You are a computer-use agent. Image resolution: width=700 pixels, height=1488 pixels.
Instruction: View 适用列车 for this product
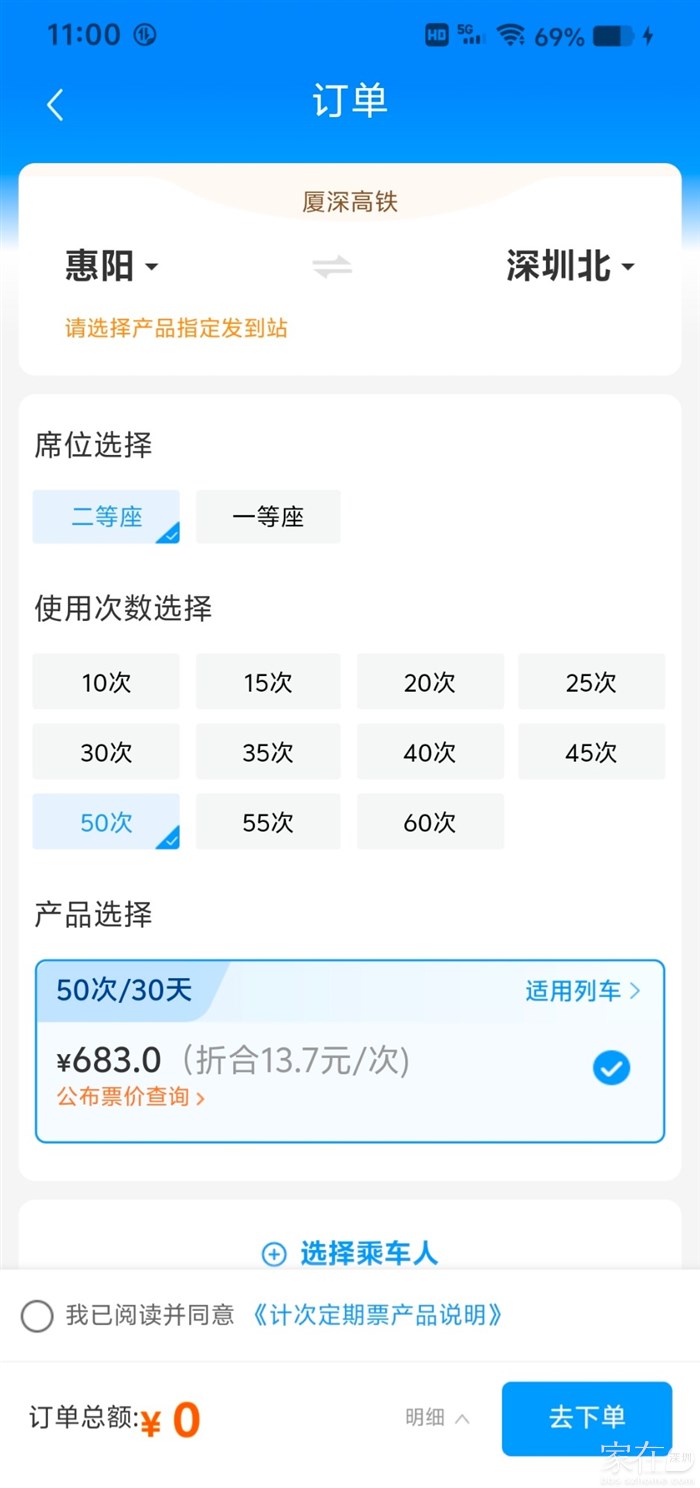(582, 991)
